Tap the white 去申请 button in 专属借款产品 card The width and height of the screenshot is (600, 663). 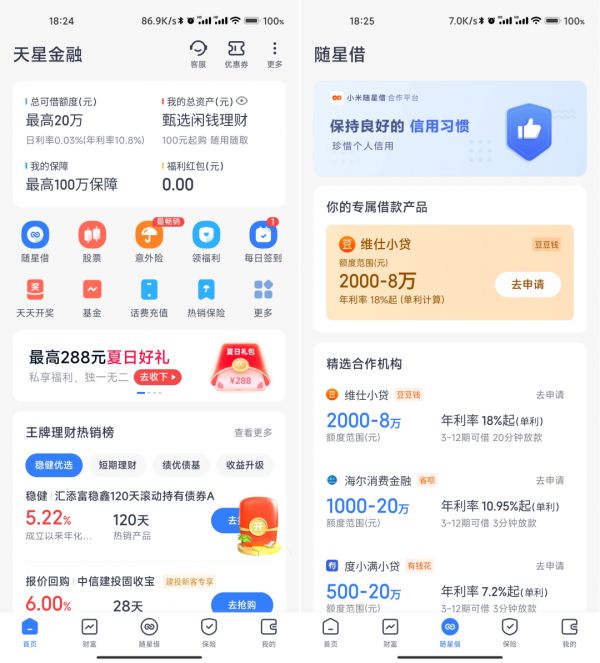pos(527,284)
